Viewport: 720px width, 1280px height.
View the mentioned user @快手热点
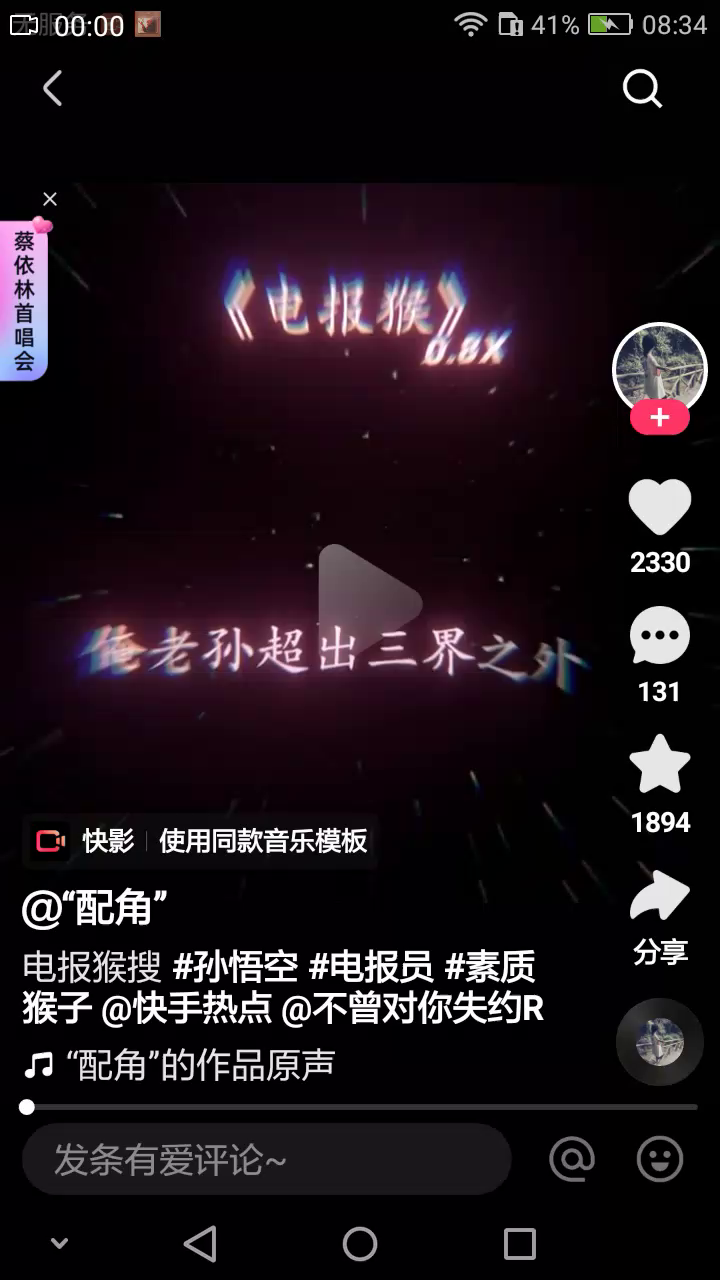point(186,1009)
